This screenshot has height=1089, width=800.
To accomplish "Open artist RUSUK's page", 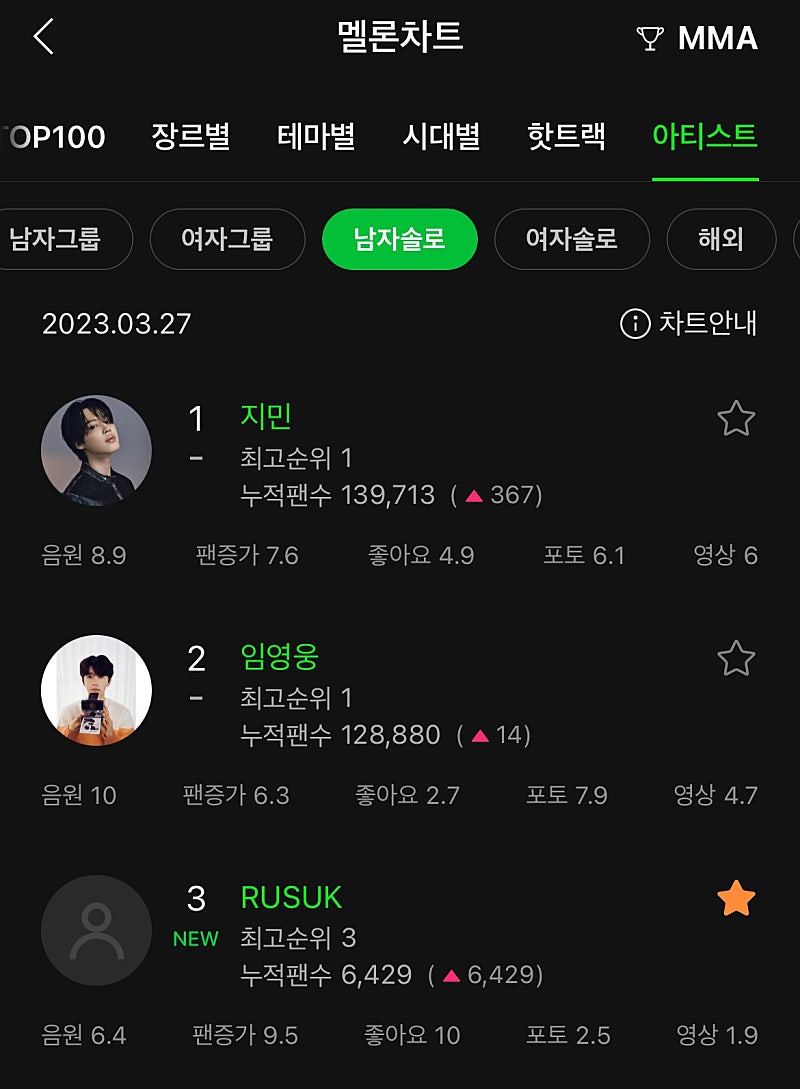I will coord(291,897).
